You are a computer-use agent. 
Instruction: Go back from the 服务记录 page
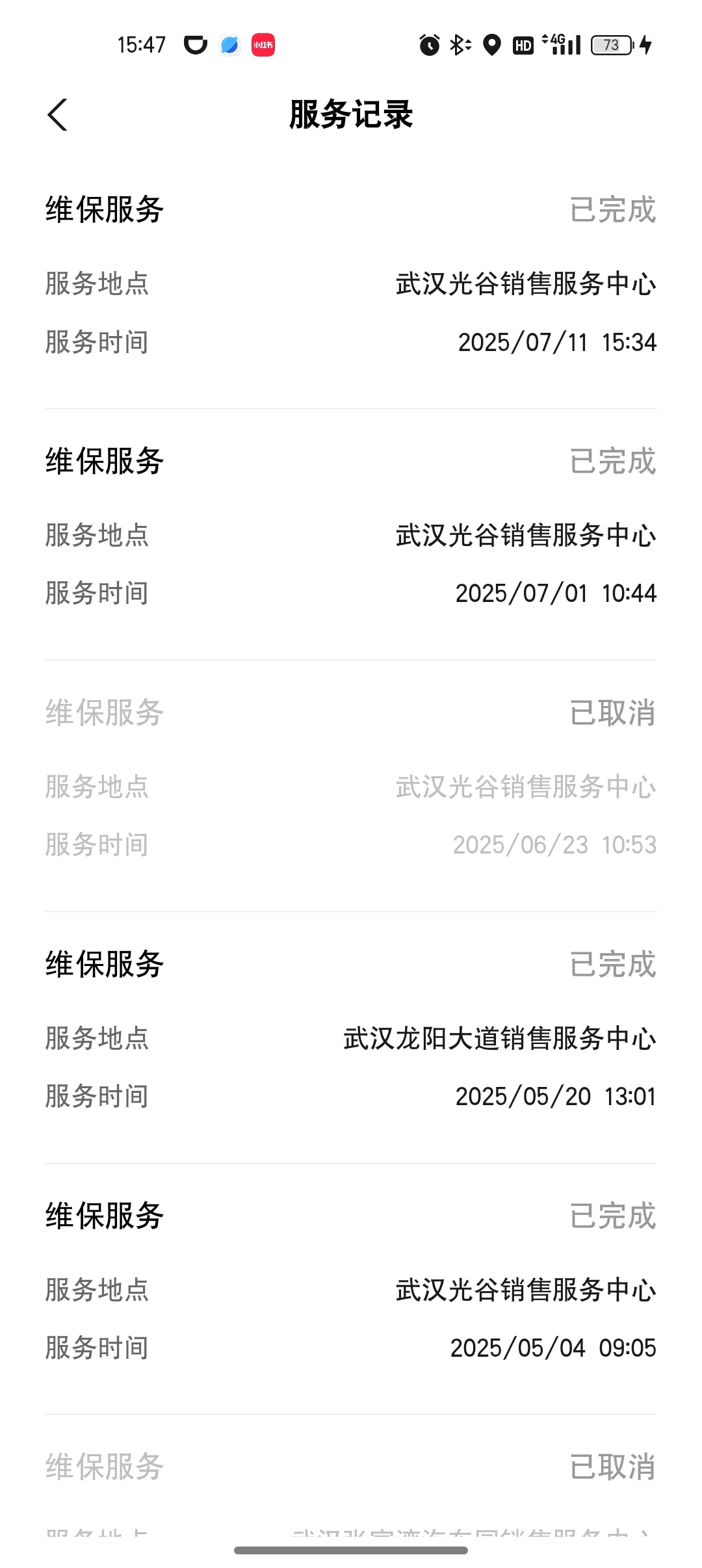(x=58, y=115)
